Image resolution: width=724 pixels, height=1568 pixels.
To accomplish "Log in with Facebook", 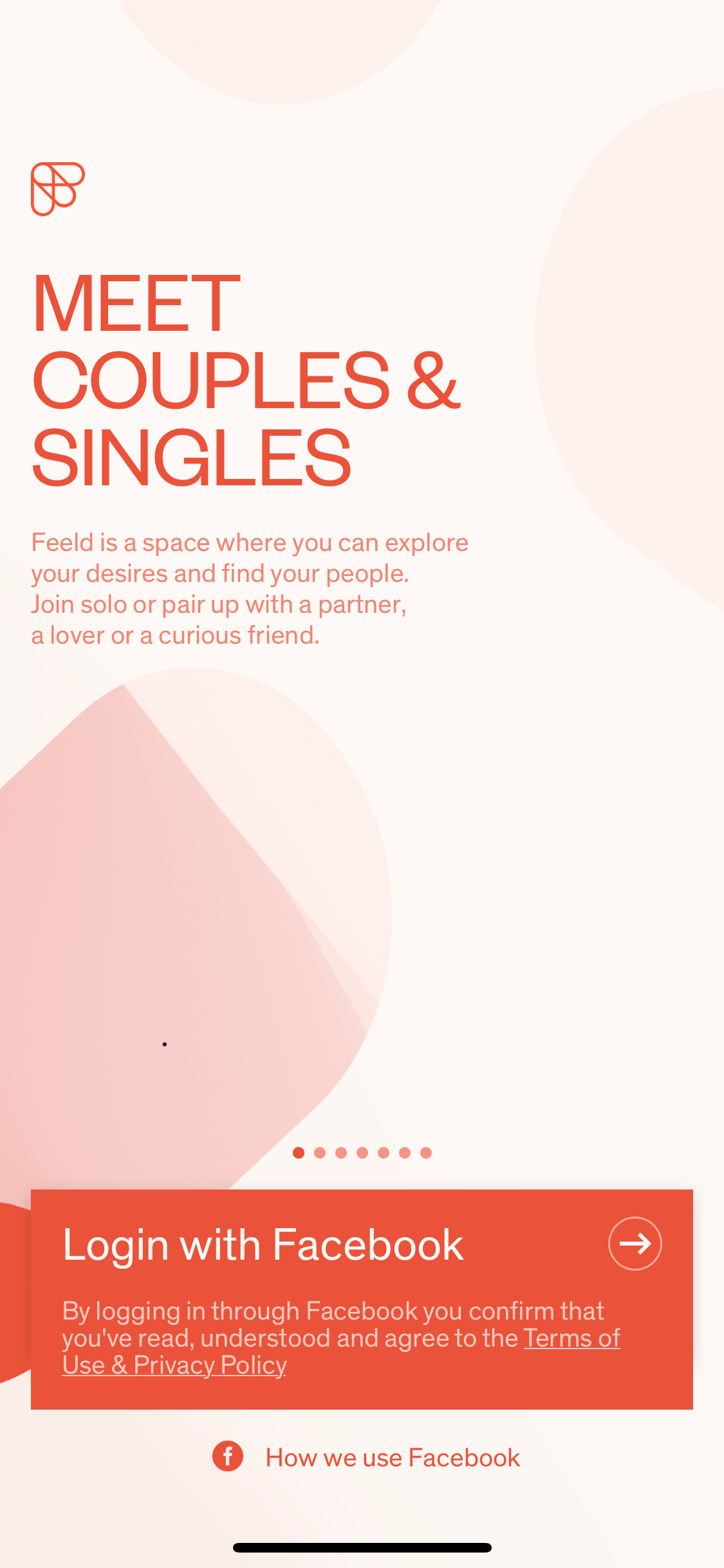I will pos(360,1244).
